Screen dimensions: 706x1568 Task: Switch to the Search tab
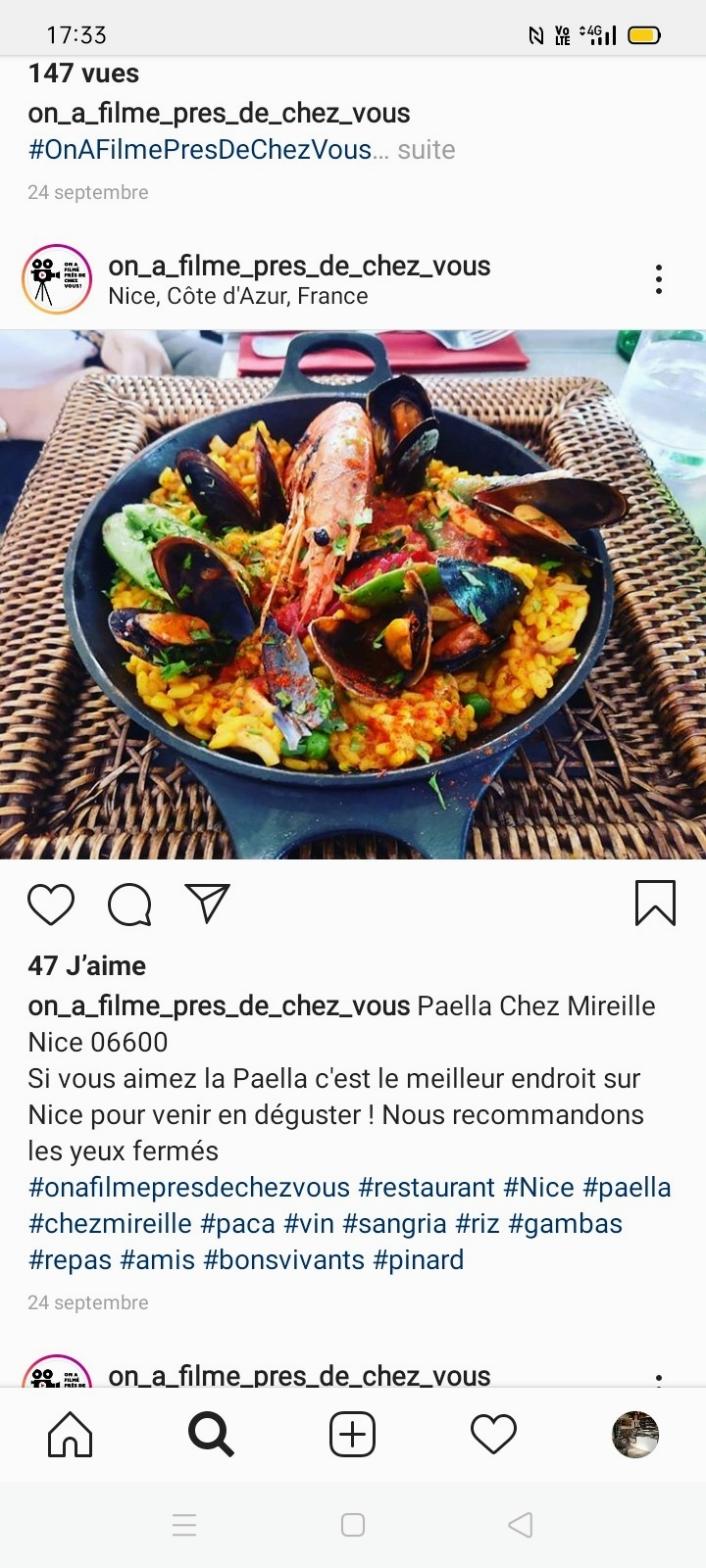(211, 1436)
